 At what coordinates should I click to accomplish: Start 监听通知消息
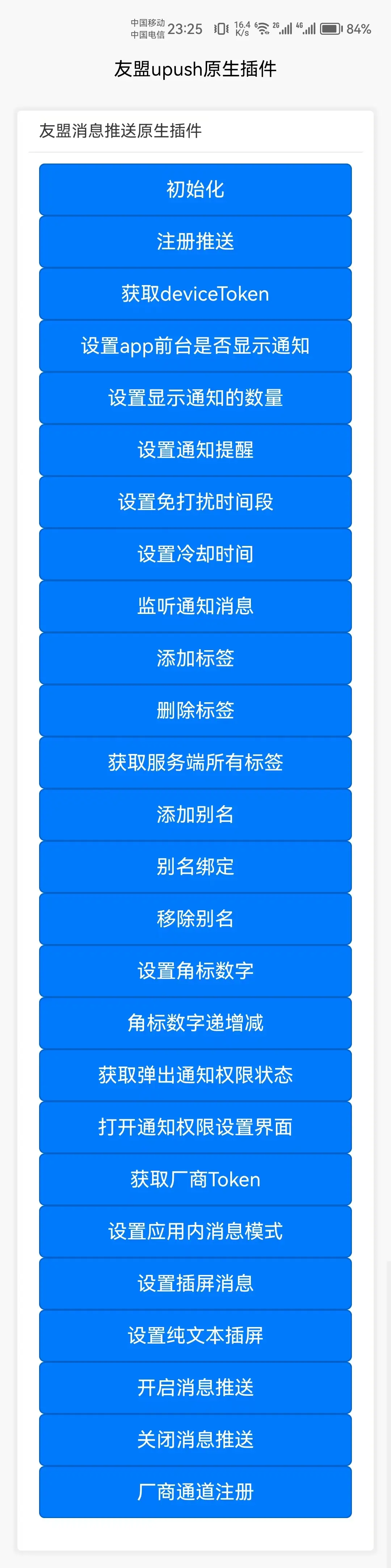(x=195, y=606)
